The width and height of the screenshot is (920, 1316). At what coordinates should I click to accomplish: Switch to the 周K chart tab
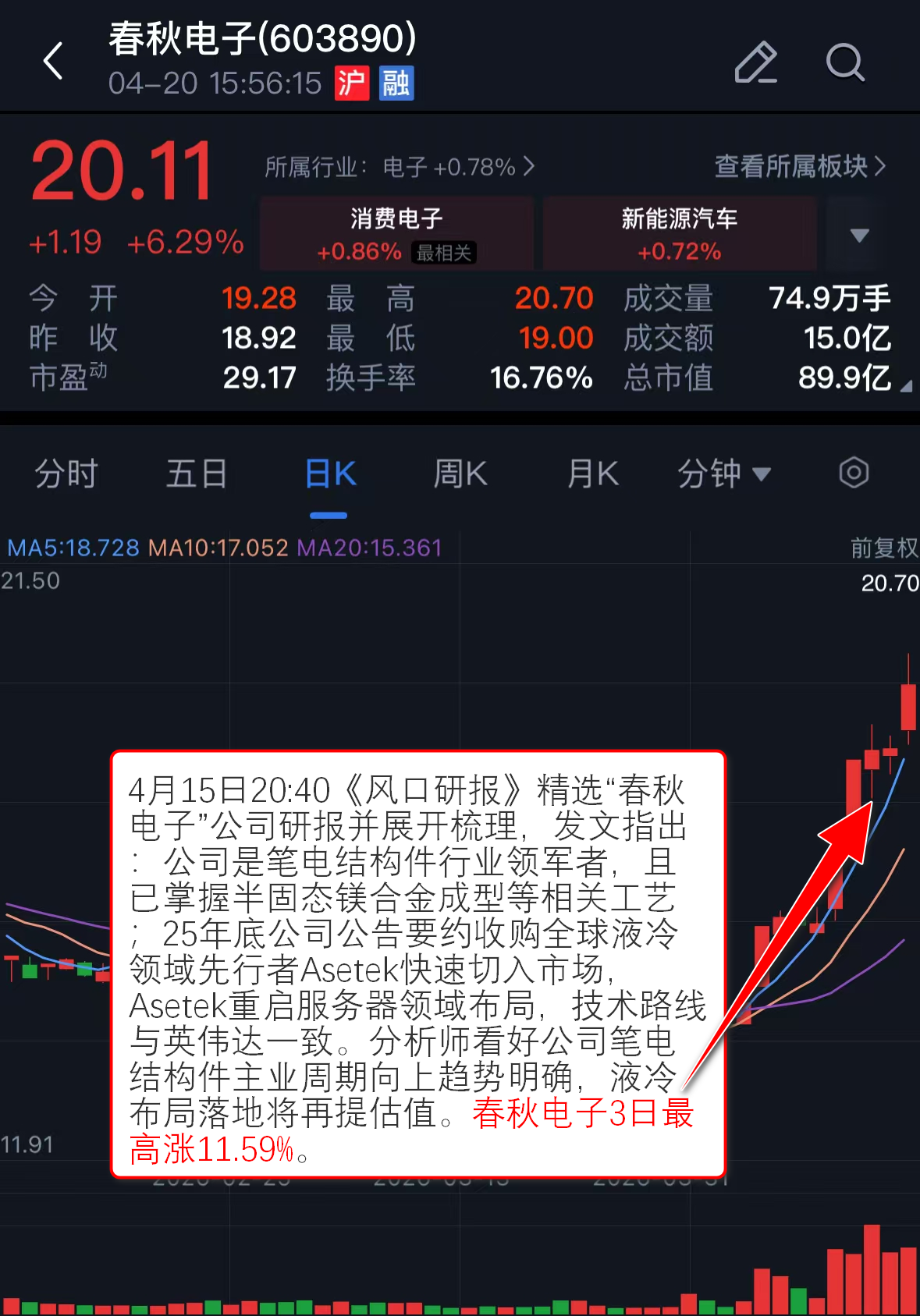[460, 474]
